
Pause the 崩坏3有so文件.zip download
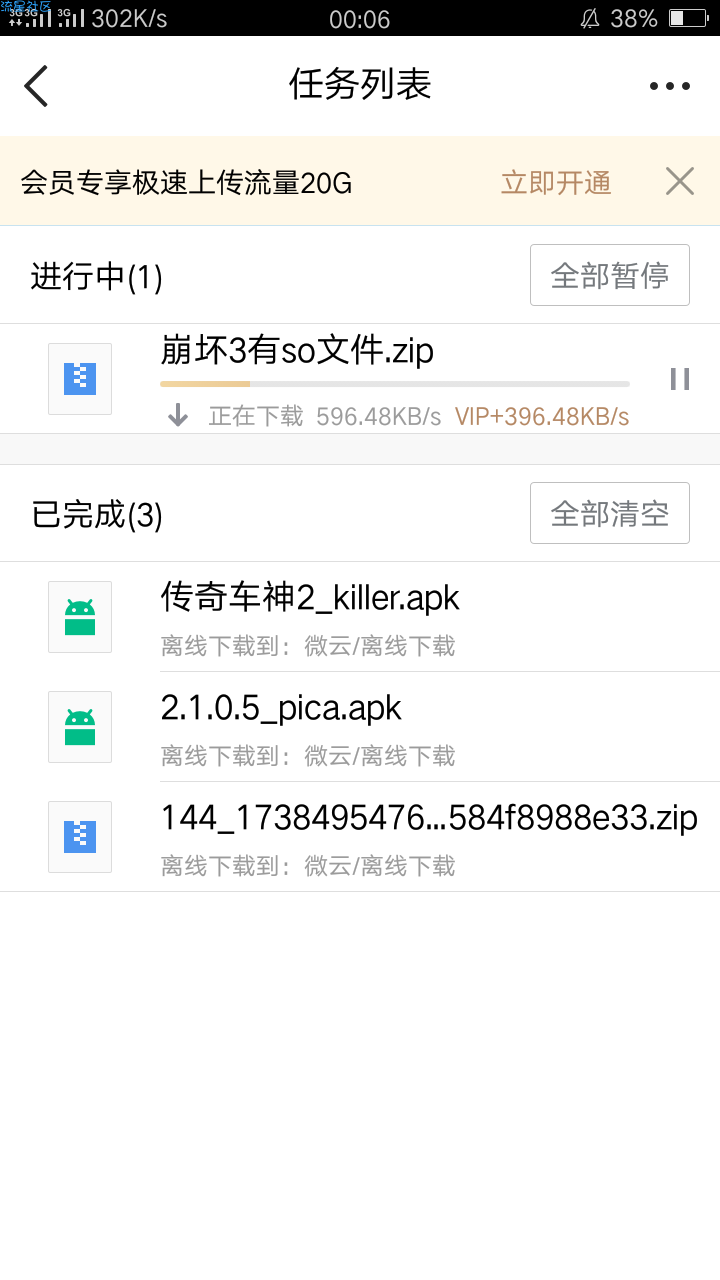pos(680,379)
